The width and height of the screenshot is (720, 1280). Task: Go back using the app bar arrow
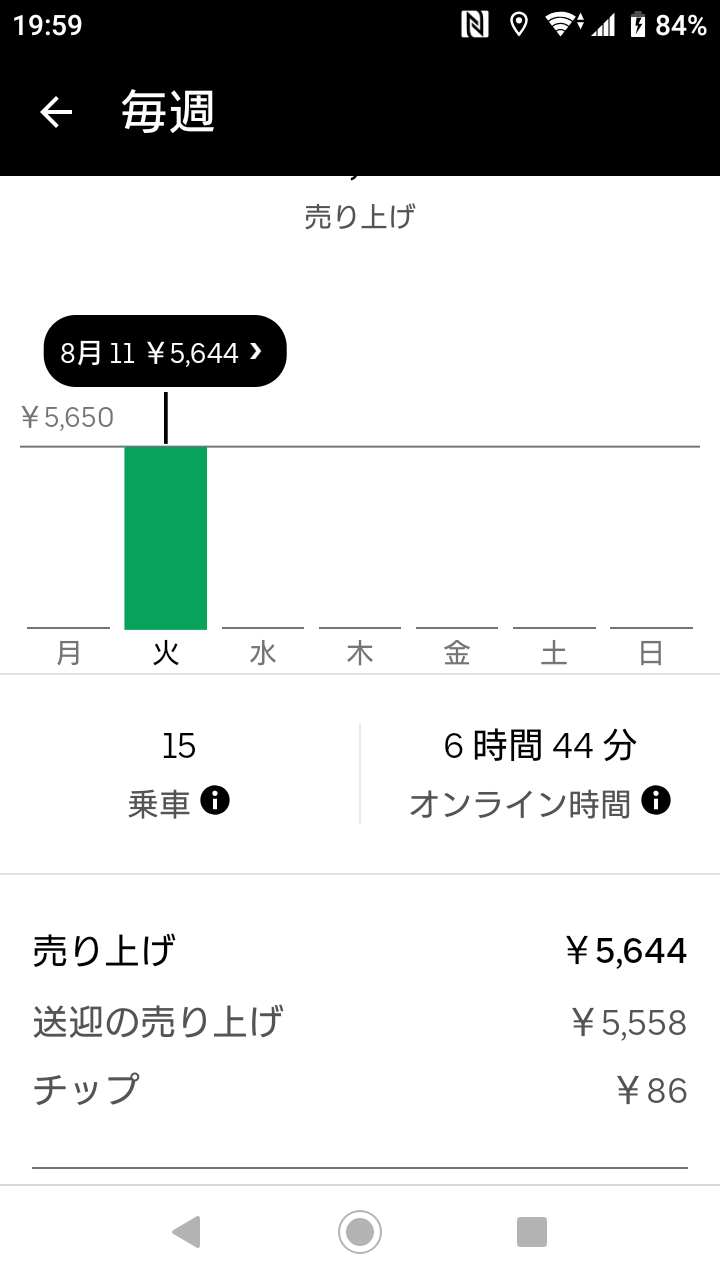(x=56, y=112)
